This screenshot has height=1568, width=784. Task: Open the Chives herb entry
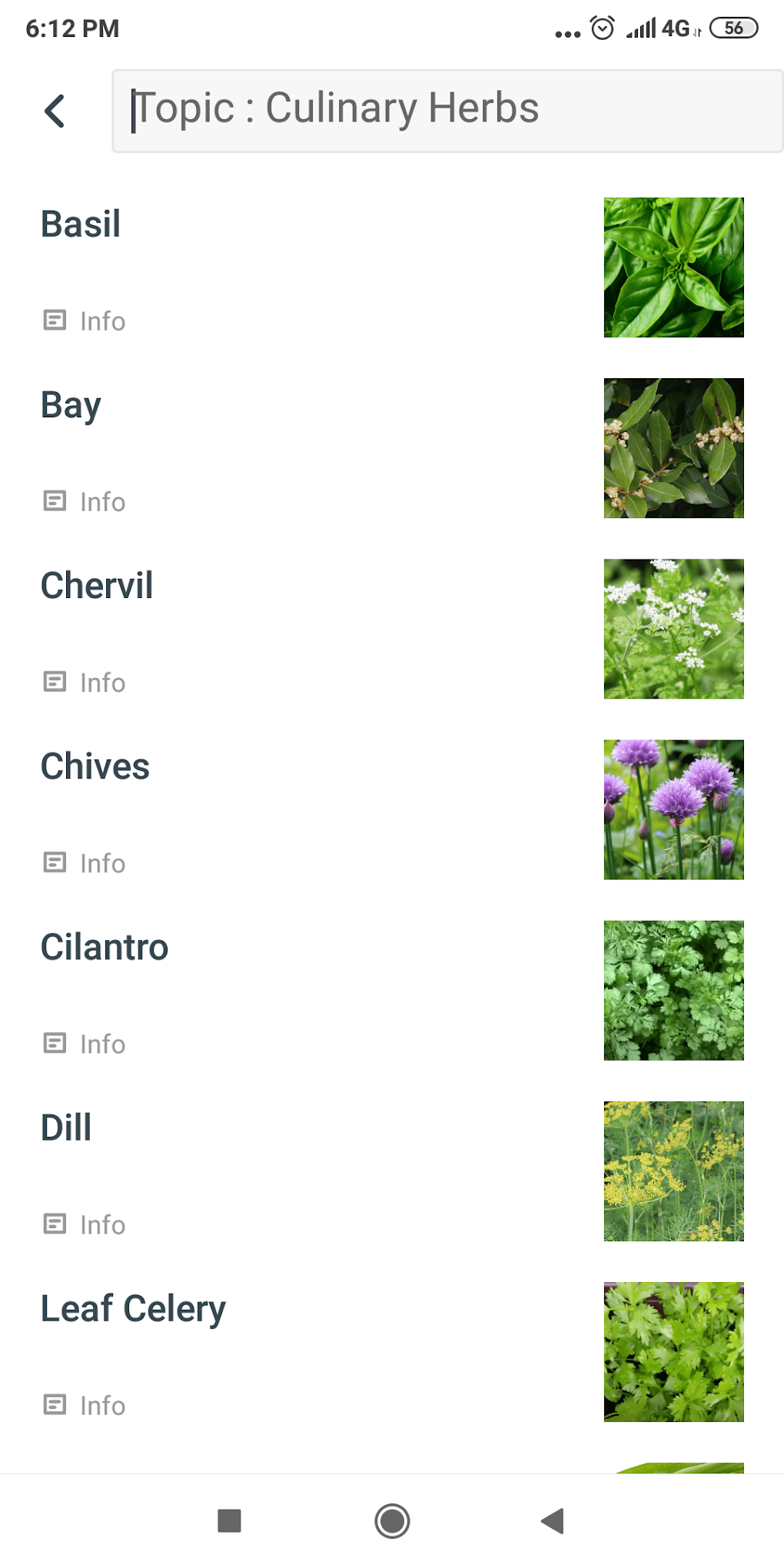click(x=95, y=766)
